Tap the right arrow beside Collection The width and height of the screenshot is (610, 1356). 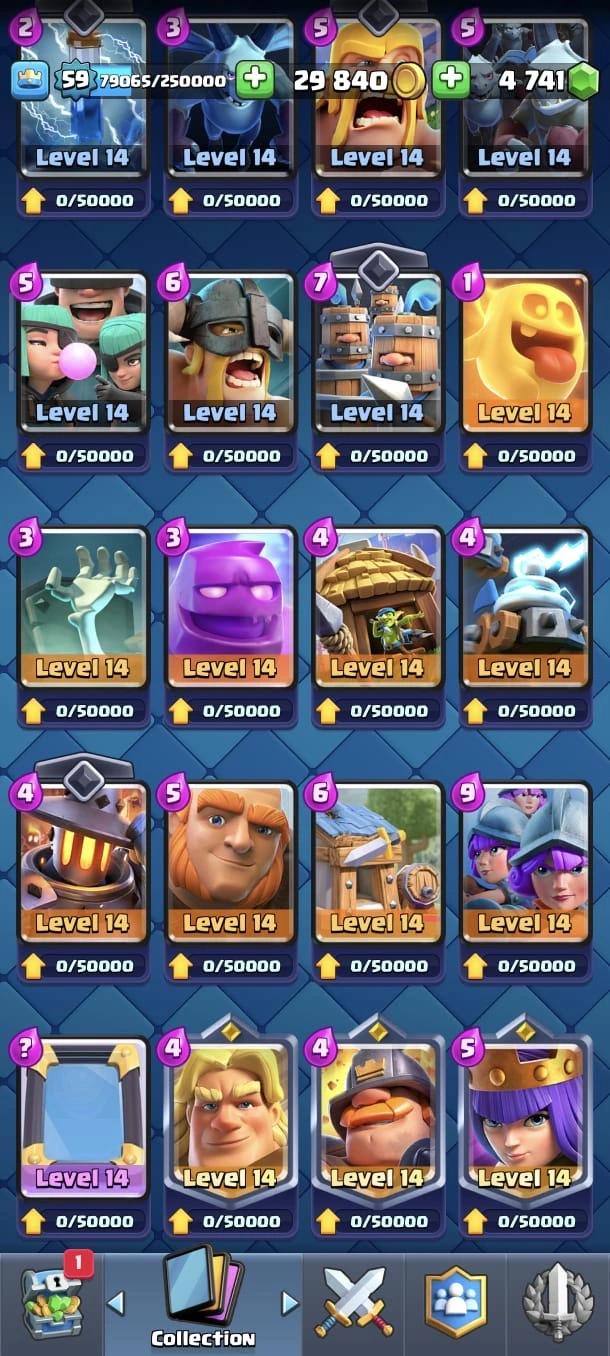pyautogui.click(x=290, y=1302)
